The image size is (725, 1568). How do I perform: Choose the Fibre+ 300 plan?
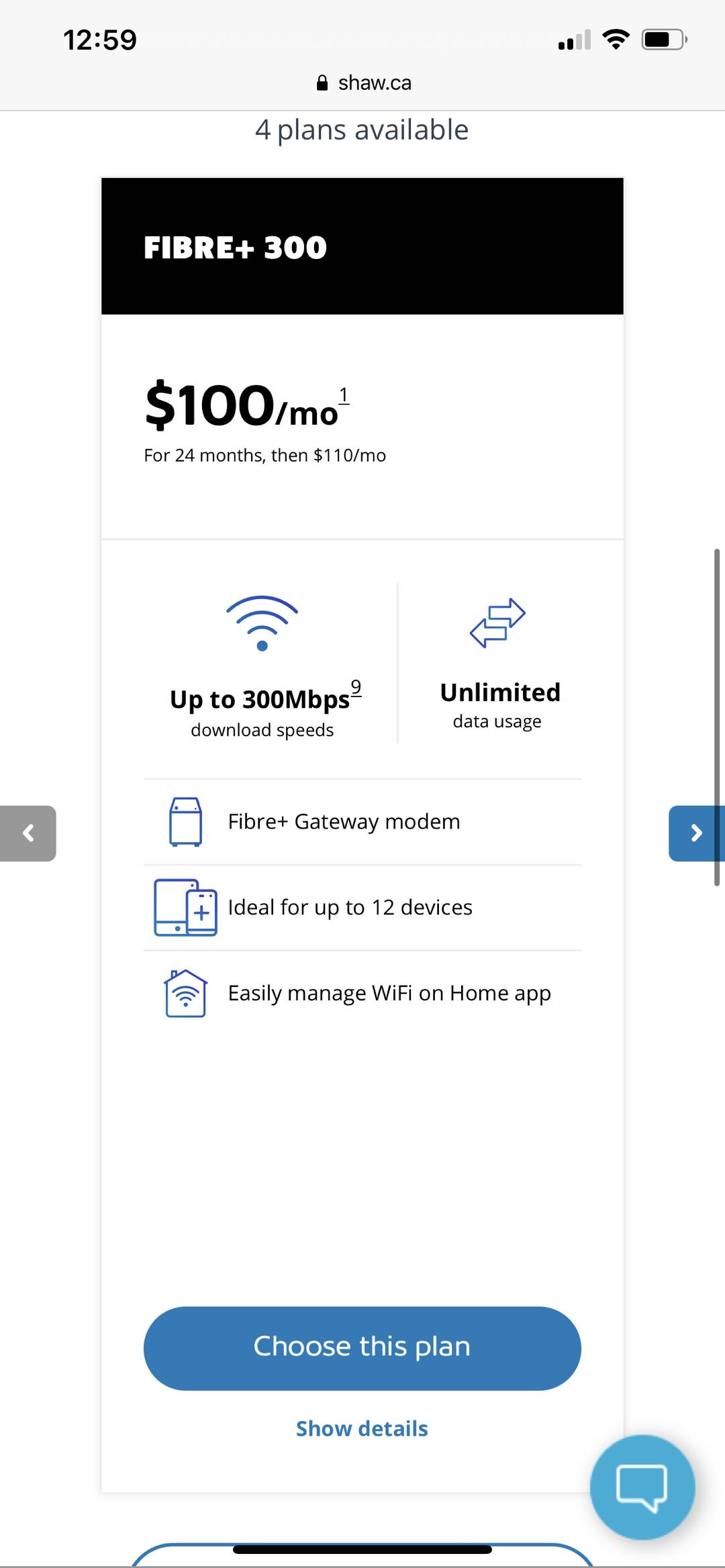[x=362, y=1348]
